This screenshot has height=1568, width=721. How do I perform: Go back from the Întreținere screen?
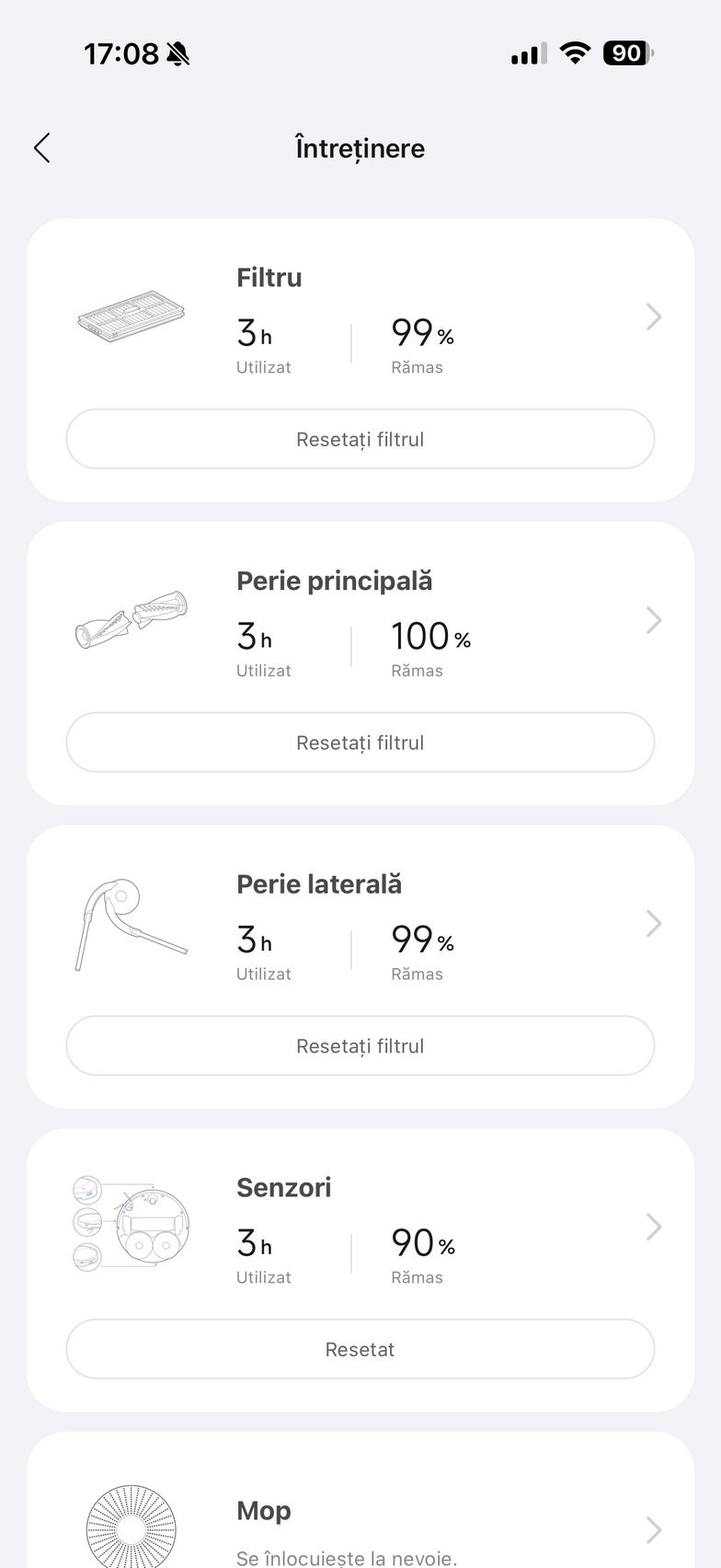click(x=42, y=148)
